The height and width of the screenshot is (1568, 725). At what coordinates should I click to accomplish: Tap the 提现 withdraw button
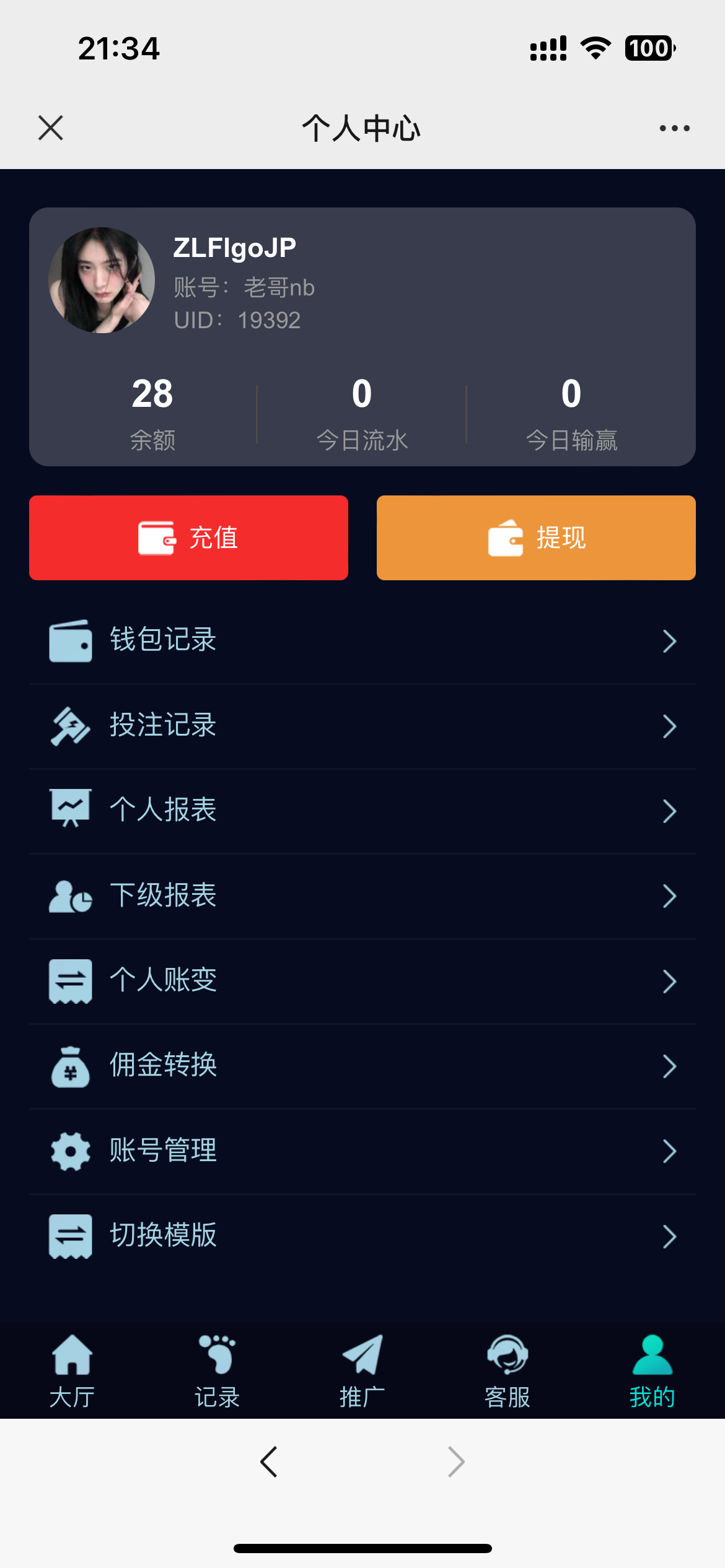(536, 538)
